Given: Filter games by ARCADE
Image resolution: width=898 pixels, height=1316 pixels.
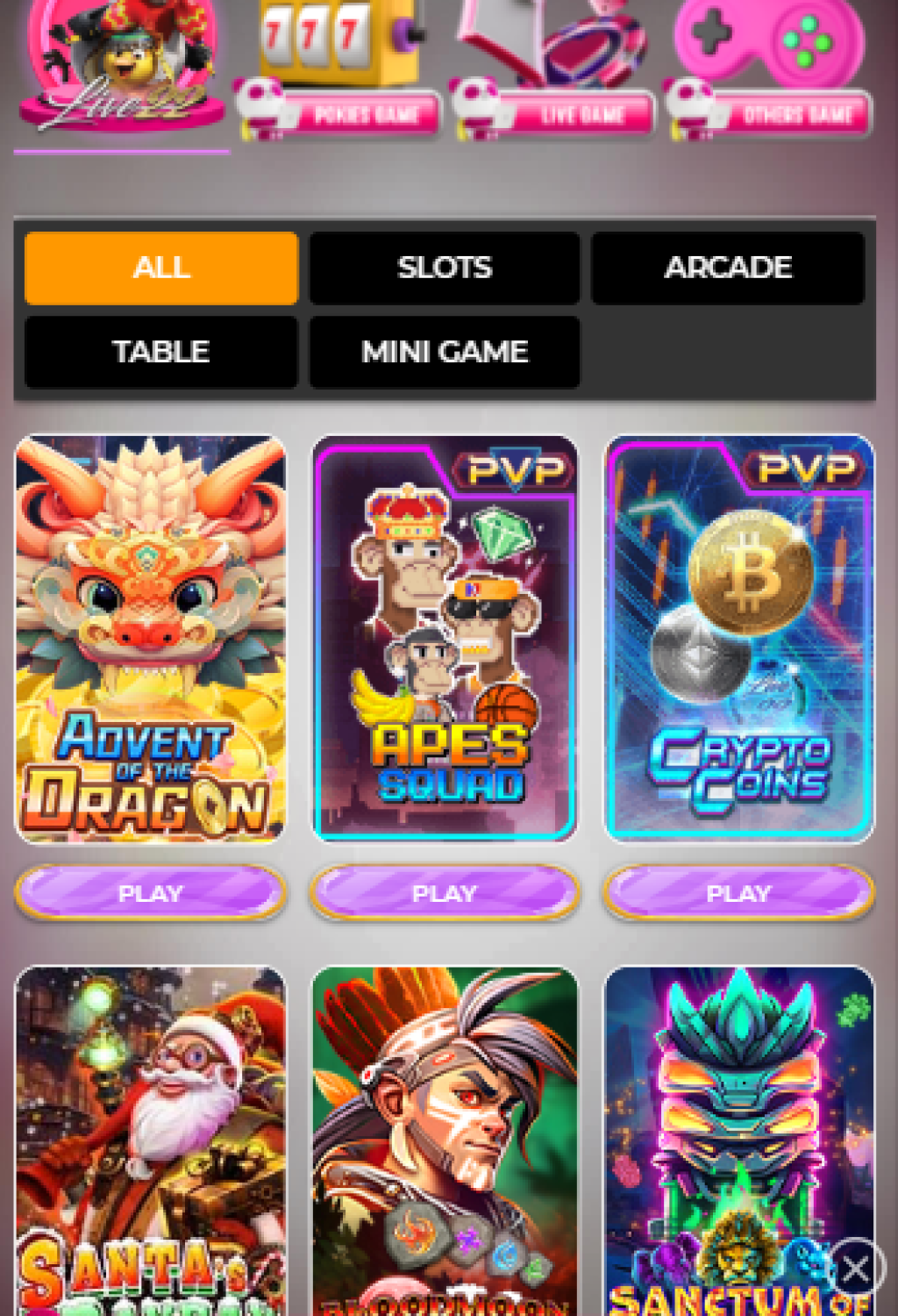Looking at the screenshot, I should point(728,268).
